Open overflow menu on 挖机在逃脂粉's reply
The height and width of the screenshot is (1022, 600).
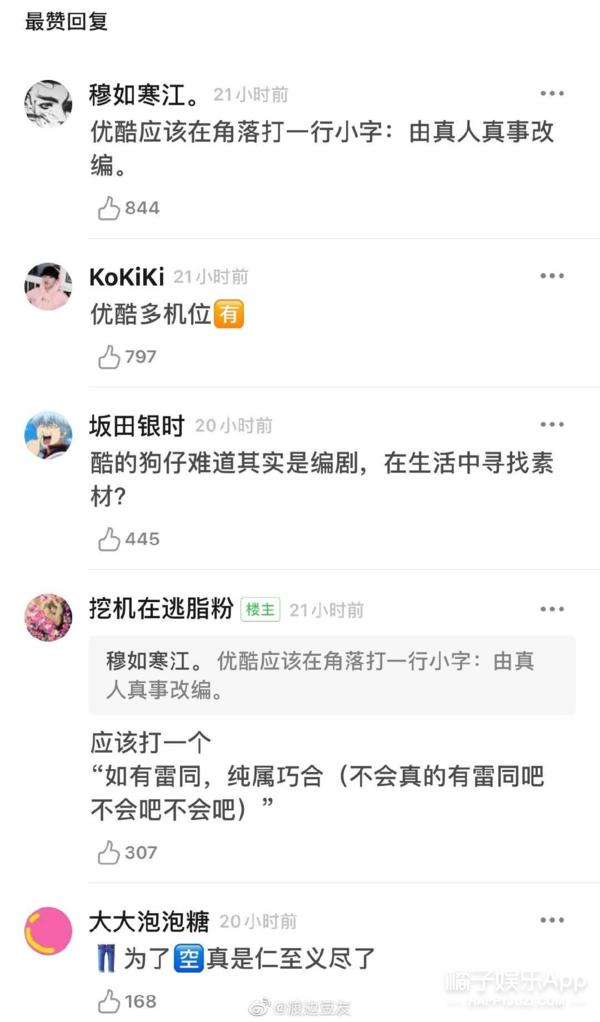coord(552,609)
